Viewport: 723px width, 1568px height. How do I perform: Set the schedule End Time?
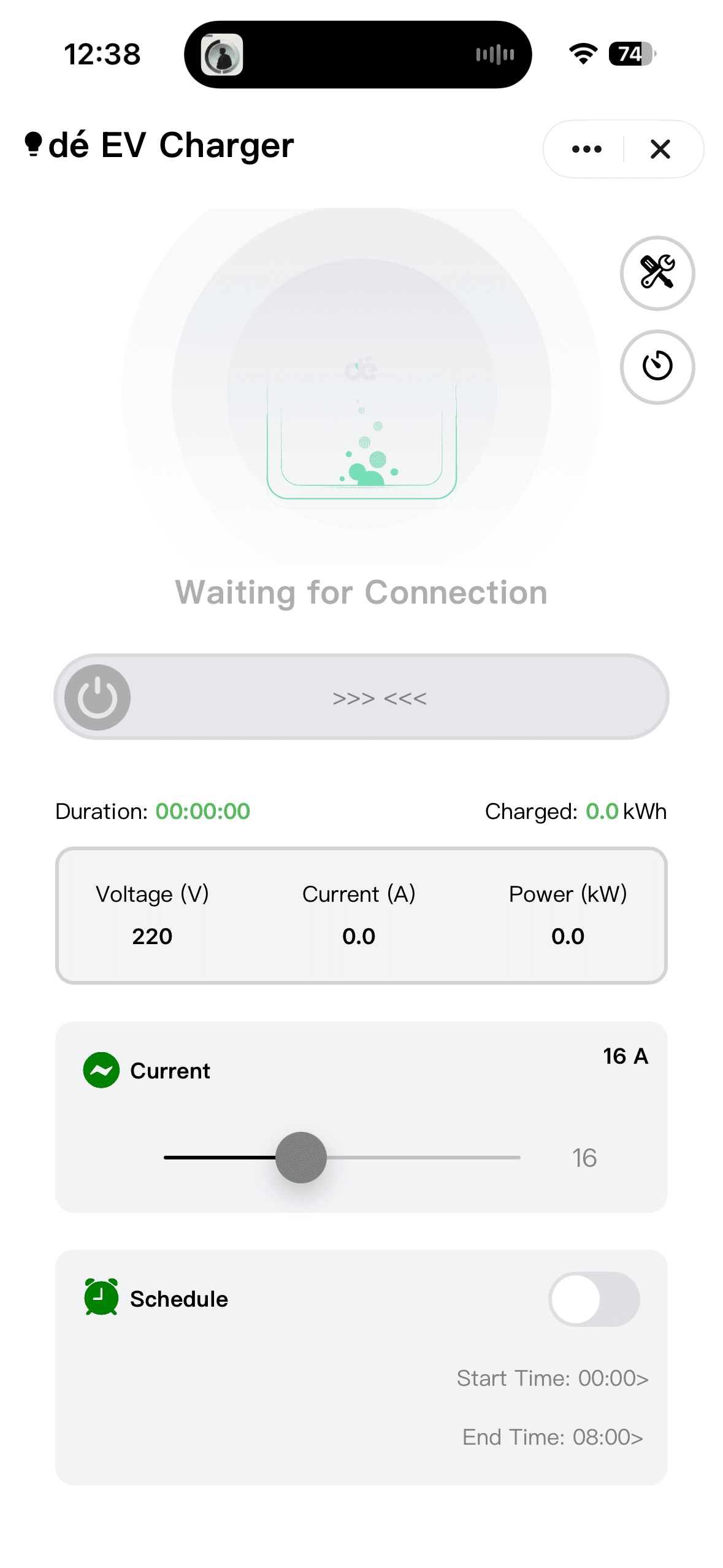(x=552, y=1437)
